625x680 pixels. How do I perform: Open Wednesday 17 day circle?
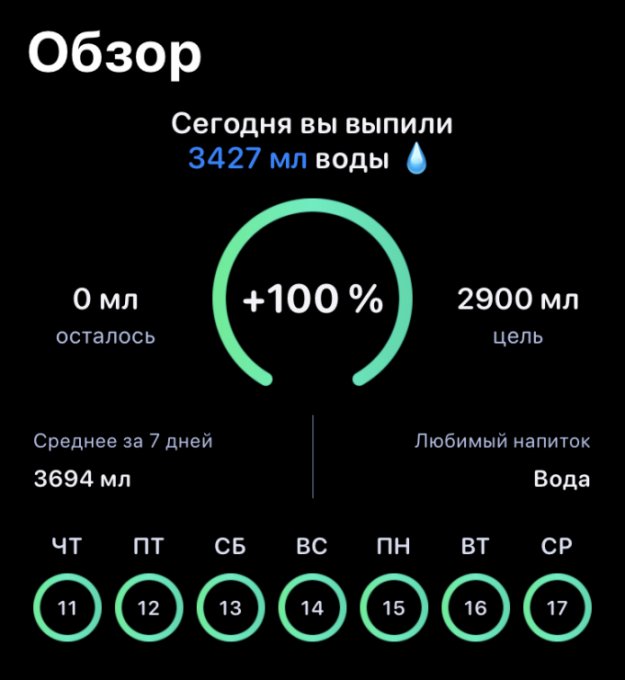557,608
